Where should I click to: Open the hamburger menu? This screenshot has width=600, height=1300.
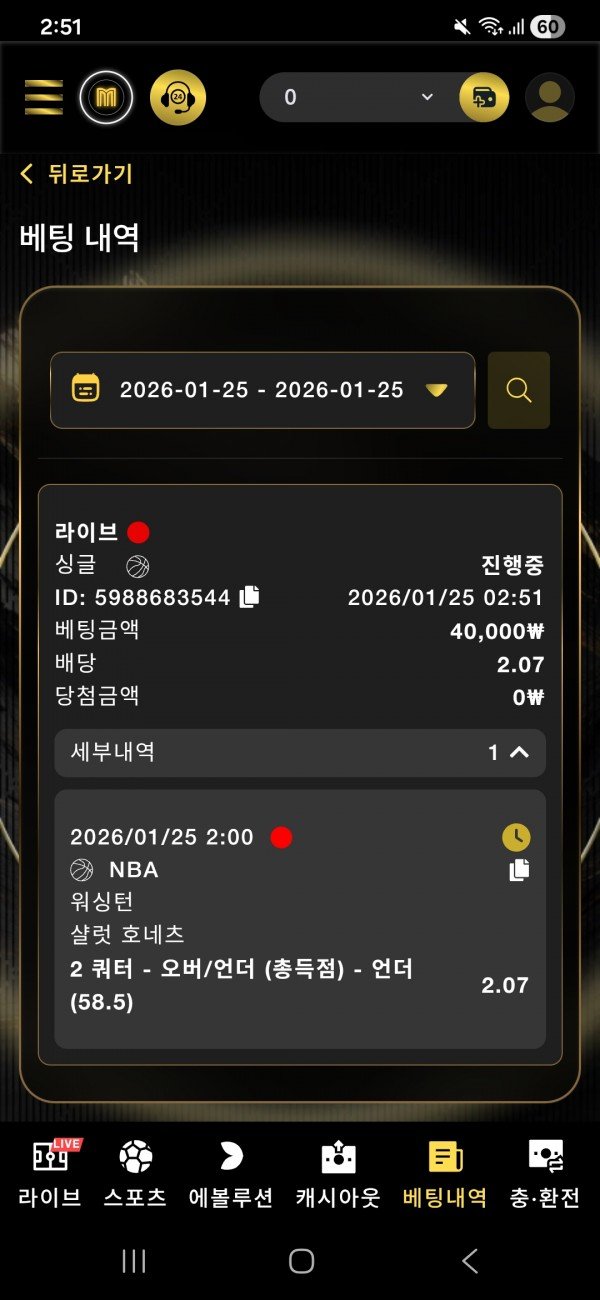[x=44, y=97]
